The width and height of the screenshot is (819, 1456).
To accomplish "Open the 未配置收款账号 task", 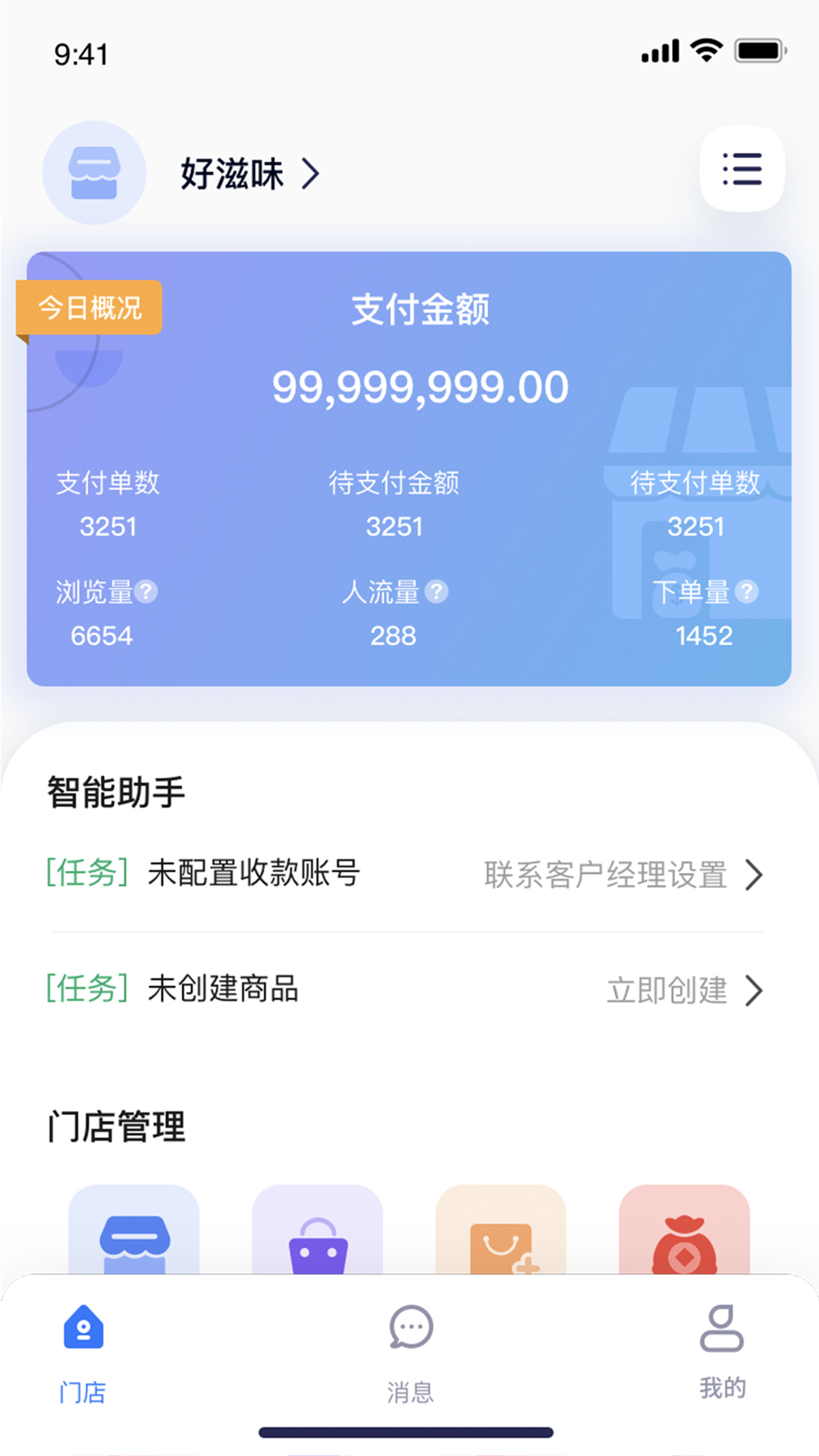I will [406, 874].
